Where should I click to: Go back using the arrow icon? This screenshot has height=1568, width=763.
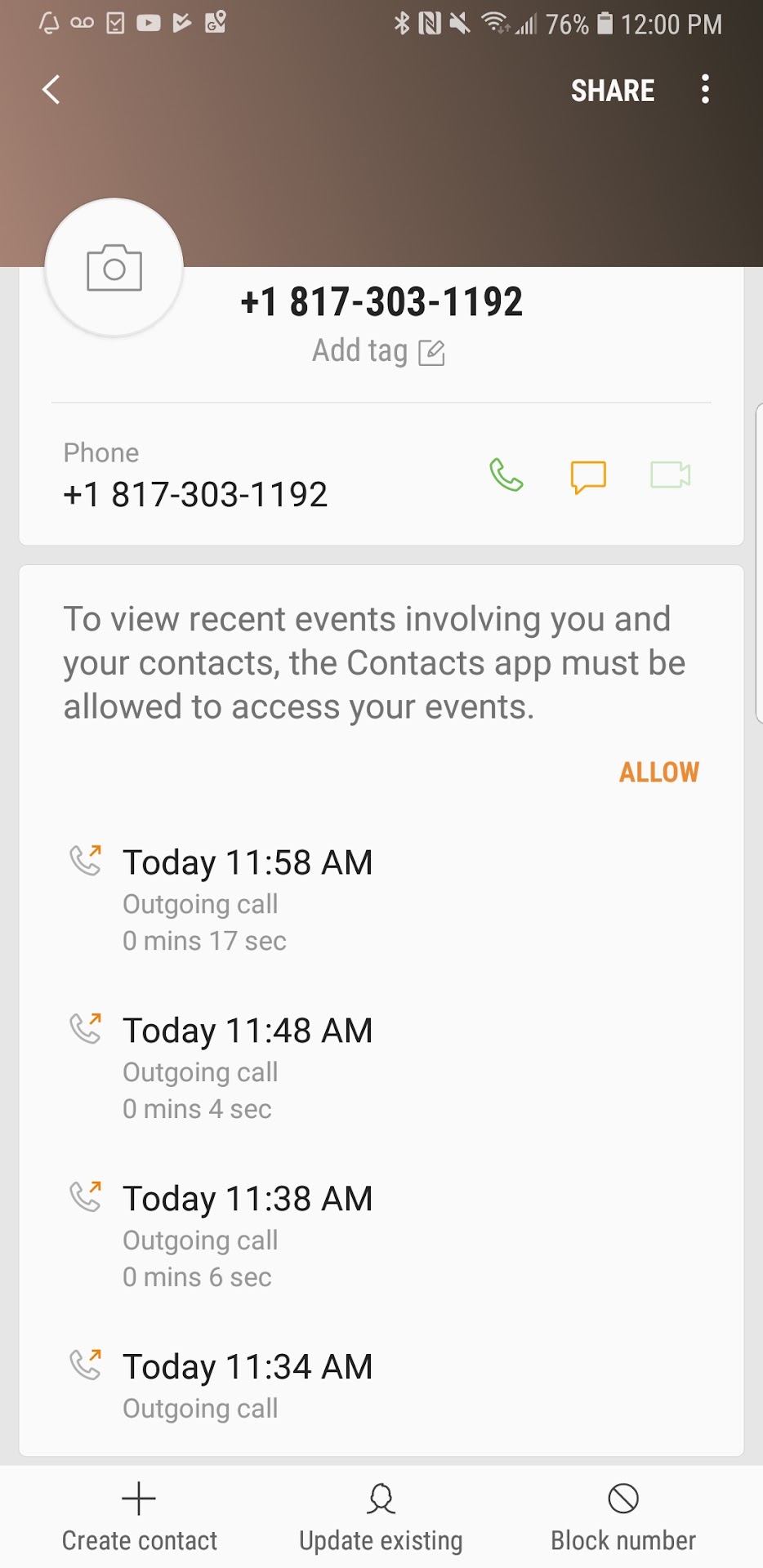coord(51,90)
